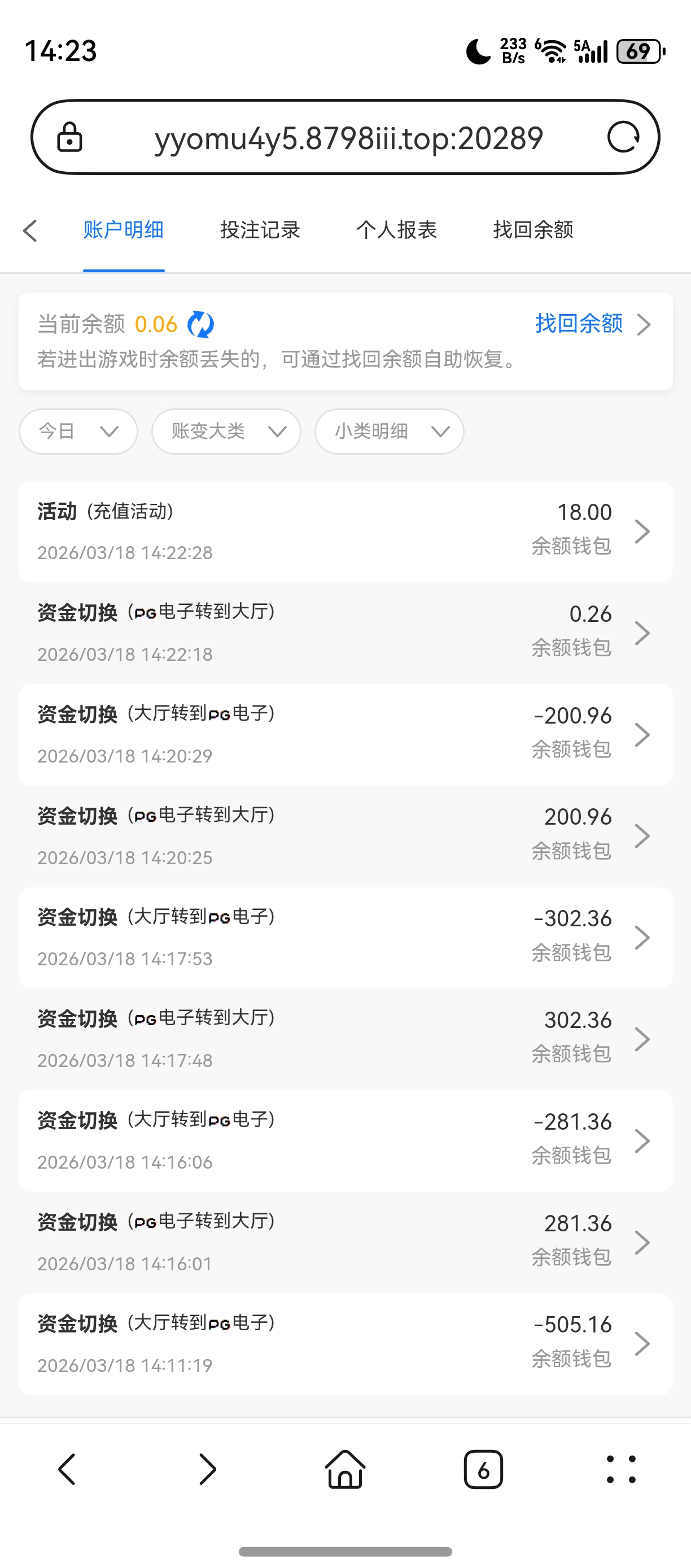691x1568 pixels.
Task: Expand the 今日 date filter
Action: (x=78, y=432)
